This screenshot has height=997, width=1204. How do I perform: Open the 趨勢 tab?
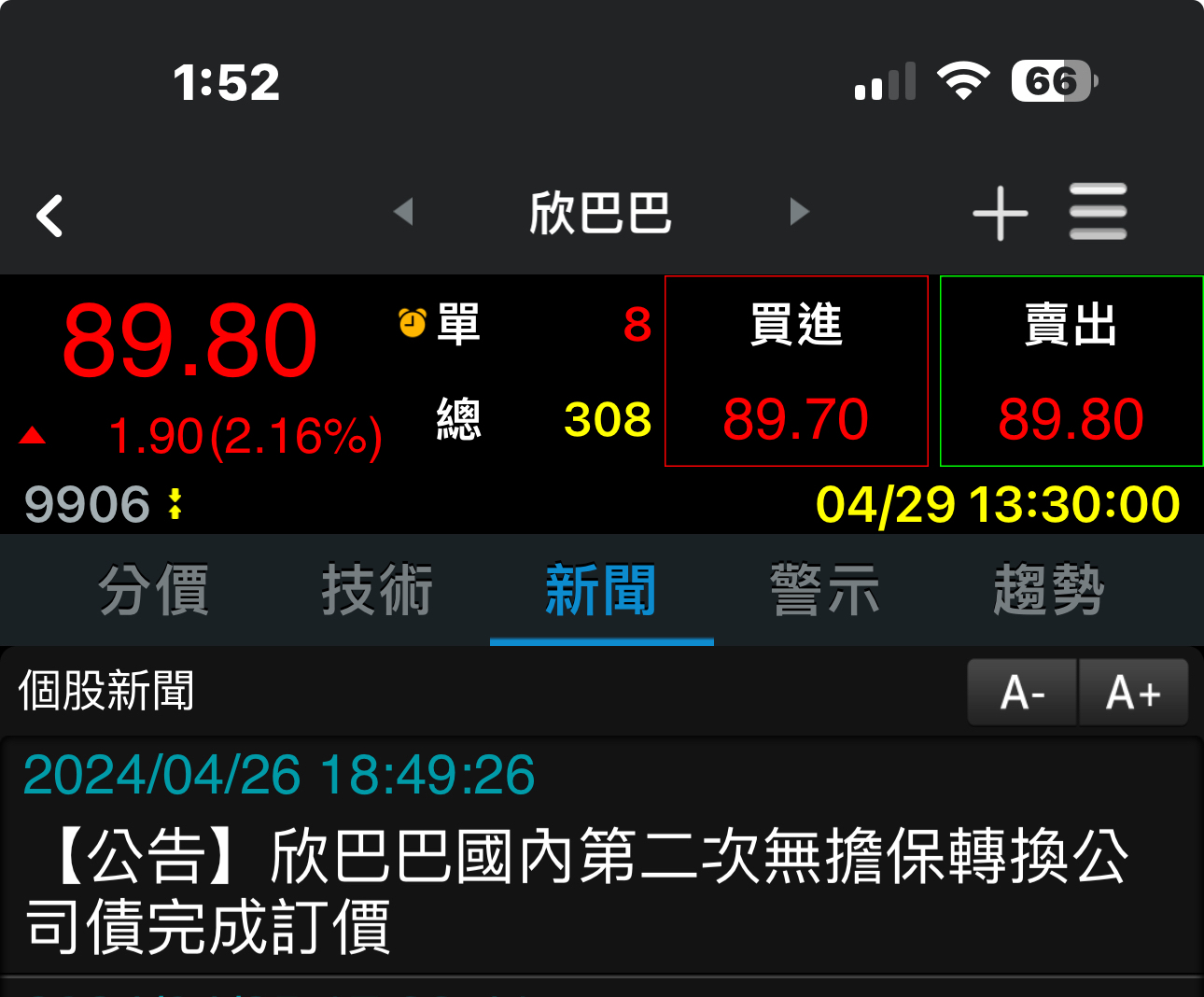[1049, 590]
